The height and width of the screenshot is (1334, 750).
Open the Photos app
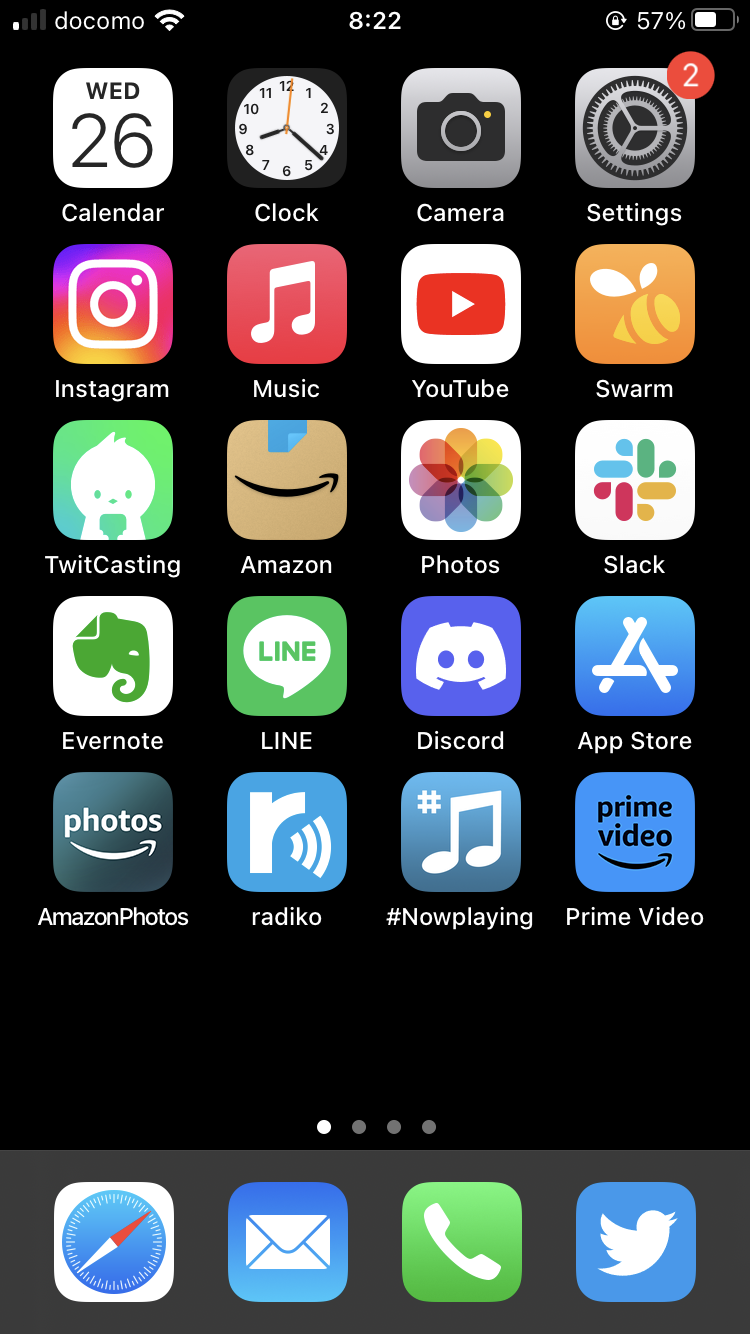[461, 480]
